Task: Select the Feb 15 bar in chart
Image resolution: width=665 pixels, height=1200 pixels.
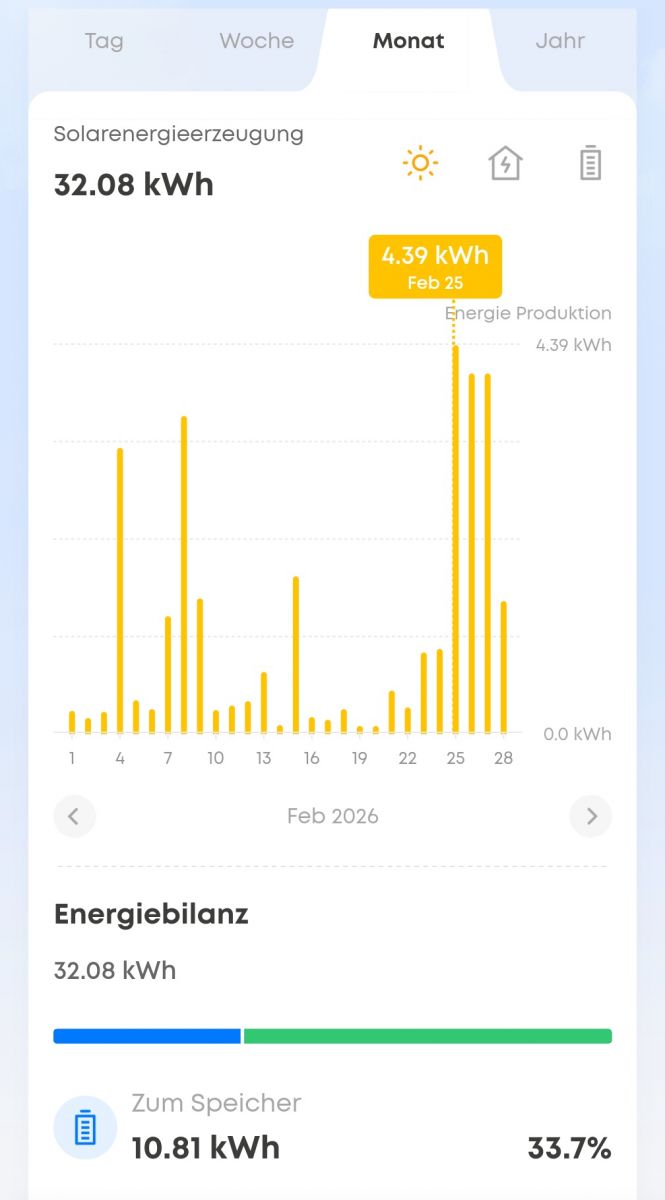Action: [x=296, y=654]
